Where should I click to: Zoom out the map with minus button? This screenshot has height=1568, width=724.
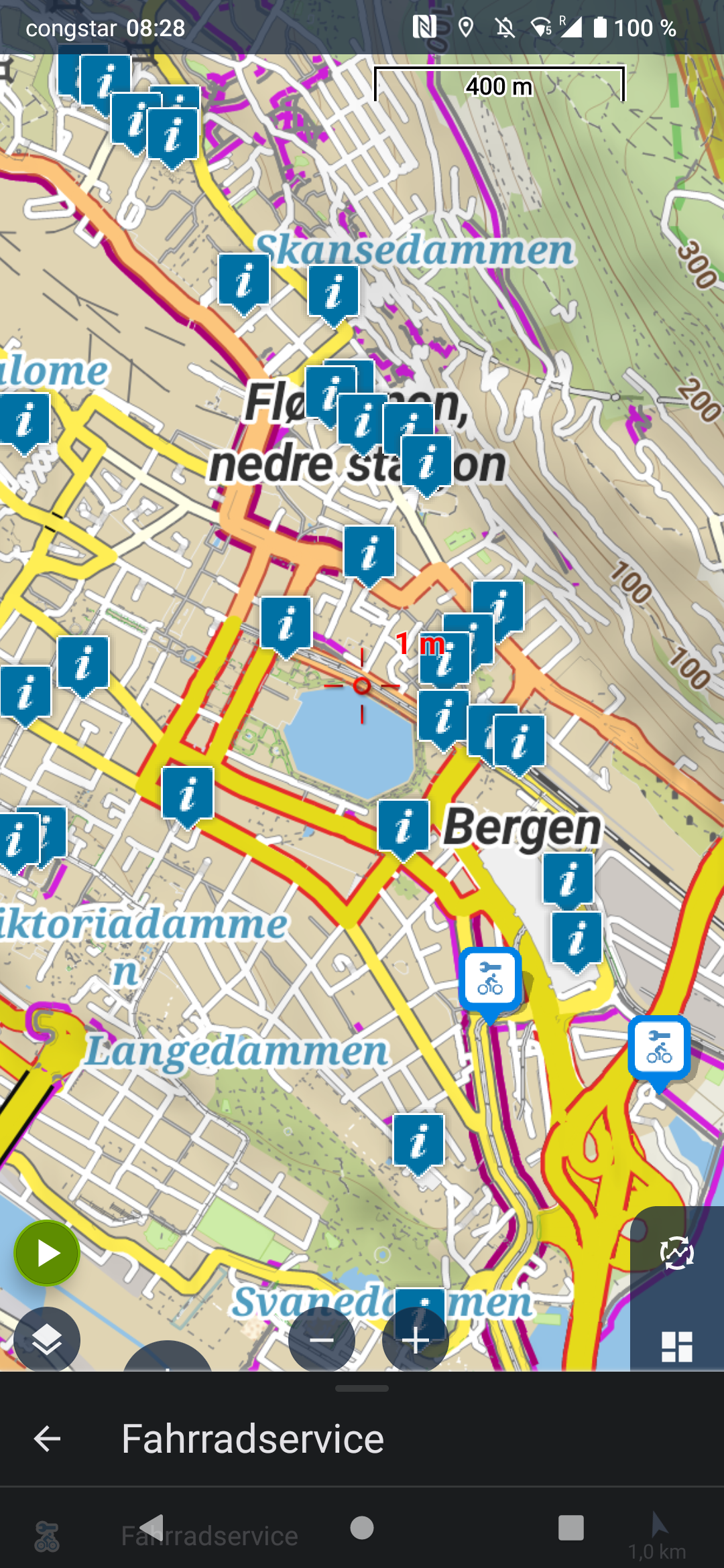pyautogui.click(x=322, y=1340)
